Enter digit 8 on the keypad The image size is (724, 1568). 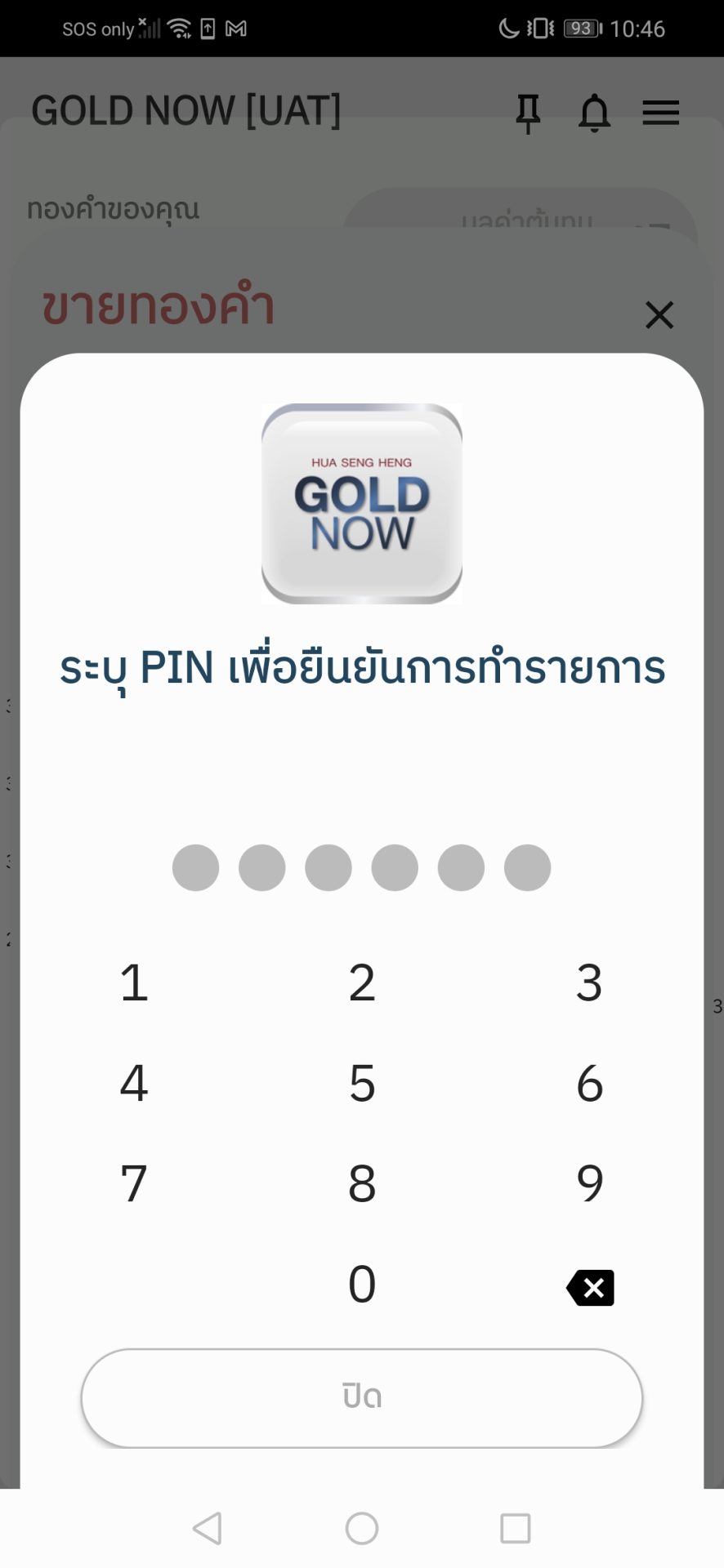click(x=361, y=1183)
